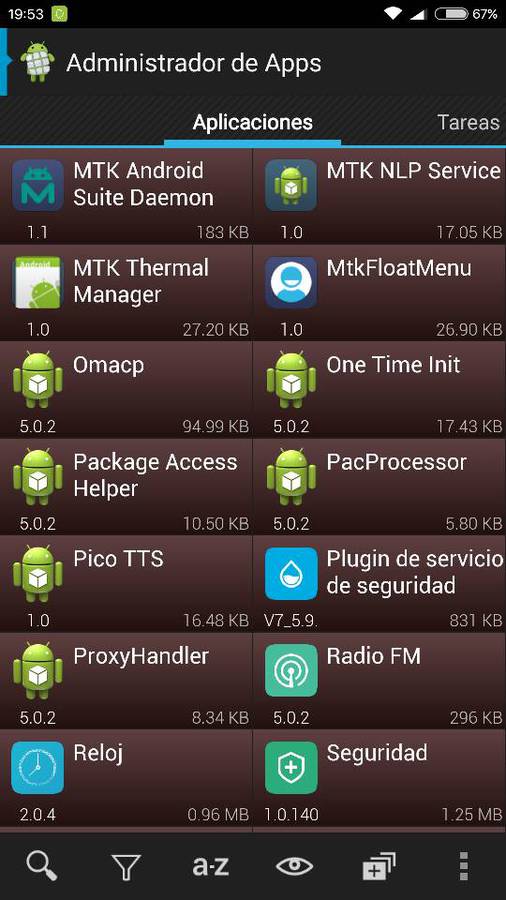
Task: Open the Reloj app entry
Action: [126, 778]
